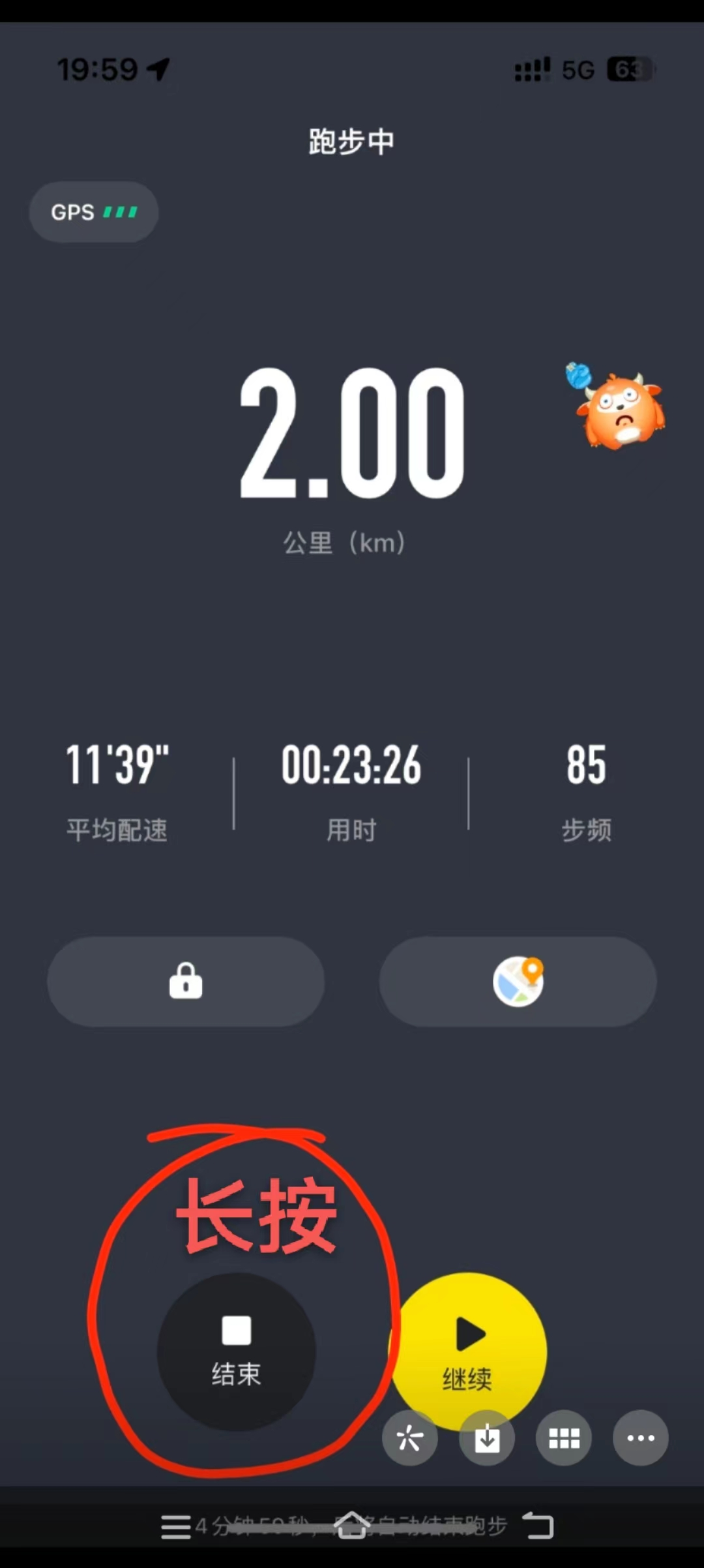Open recent apps from navigation bar

pyautogui.click(x=176, y=1527)
